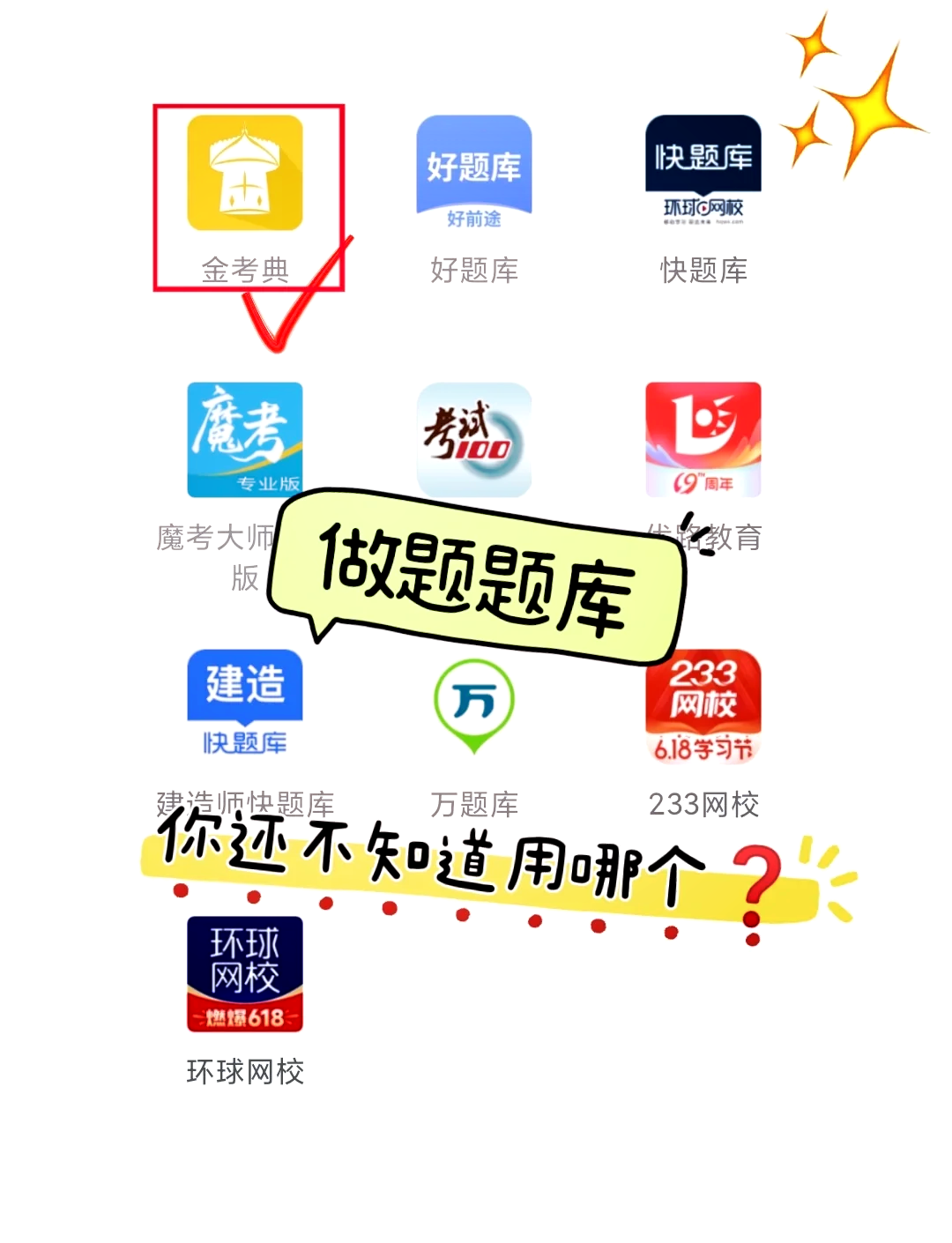The width and height of the screenshot is (952, 1243).
Task: Select the 考试100 app icon
Action: tap(474, 438)
